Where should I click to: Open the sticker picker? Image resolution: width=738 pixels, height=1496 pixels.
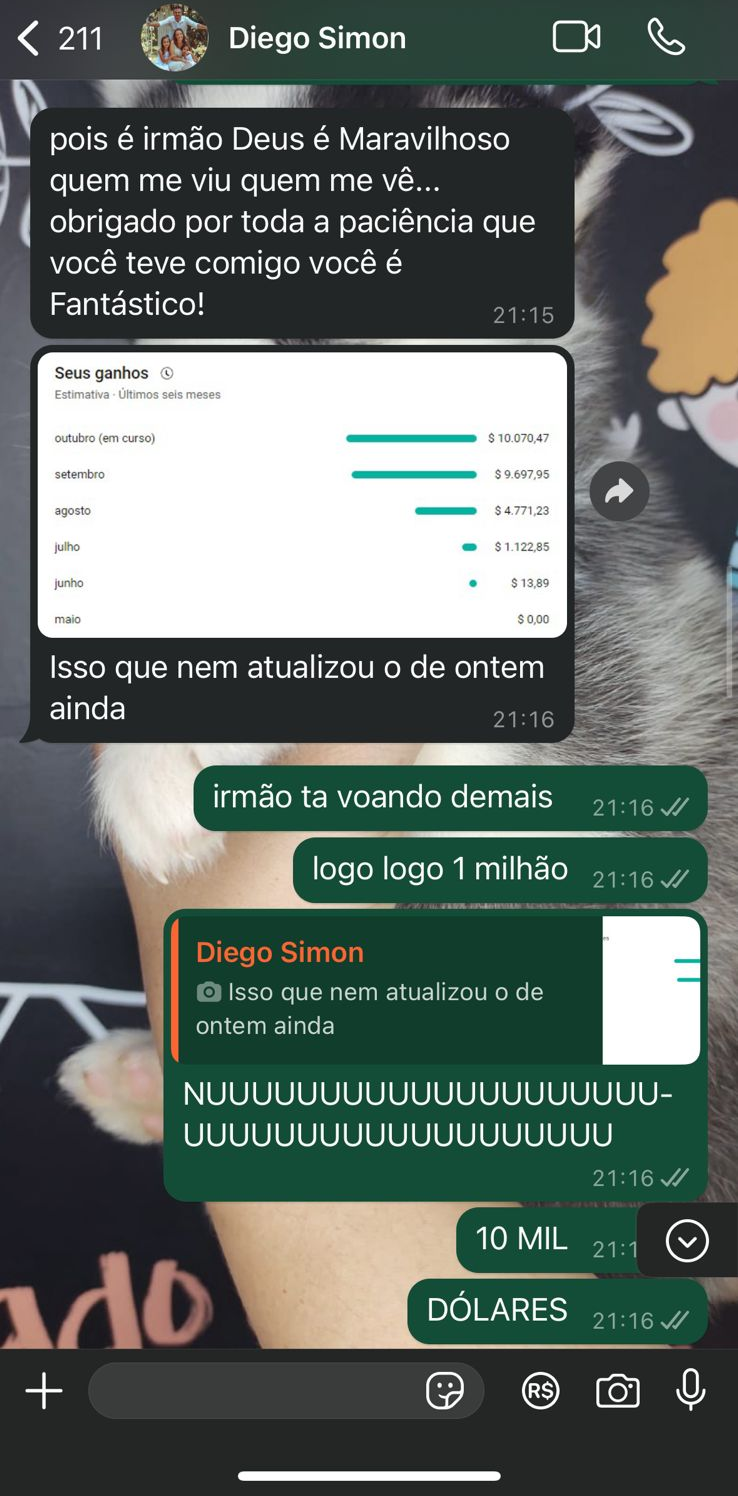(x=445, y=1391)
